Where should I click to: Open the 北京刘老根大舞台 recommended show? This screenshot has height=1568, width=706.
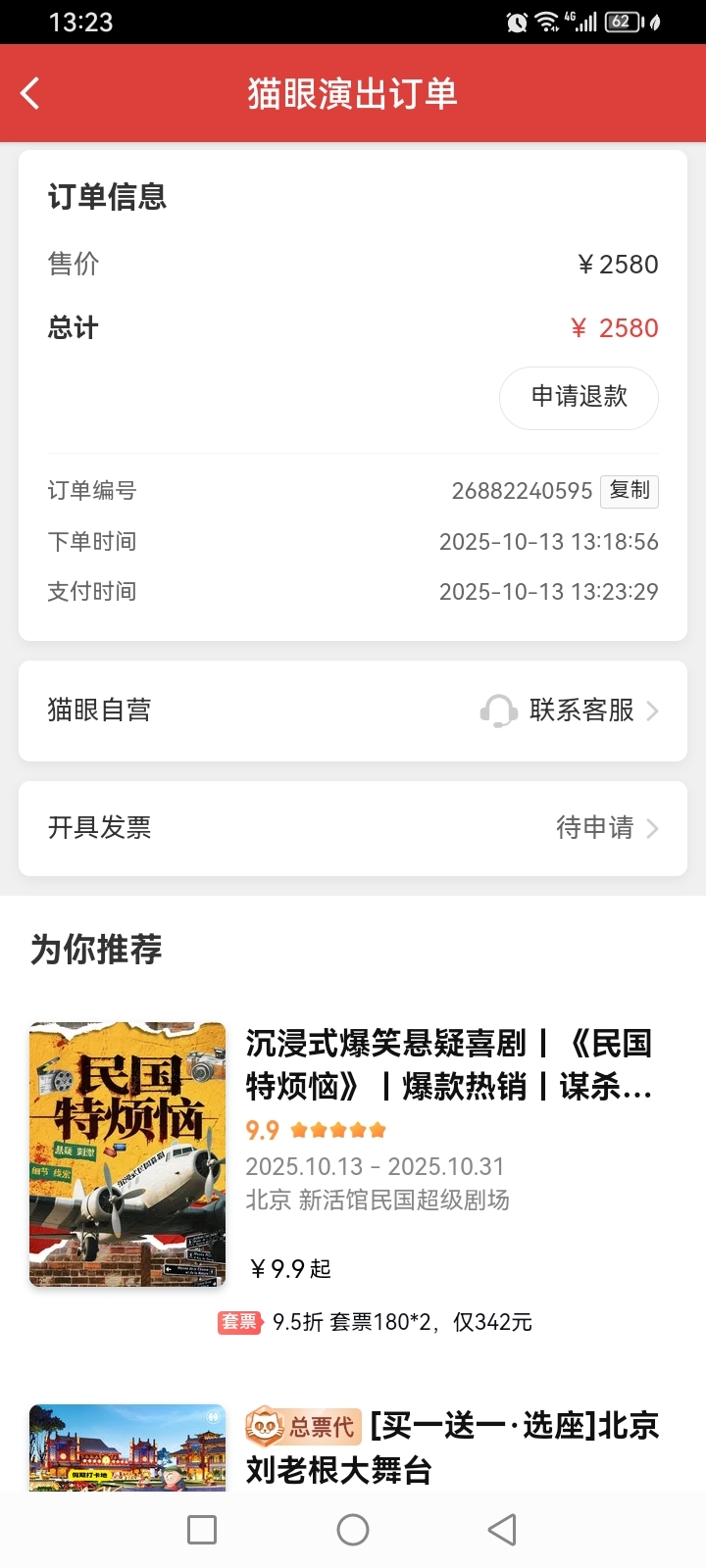point(451,1447)
